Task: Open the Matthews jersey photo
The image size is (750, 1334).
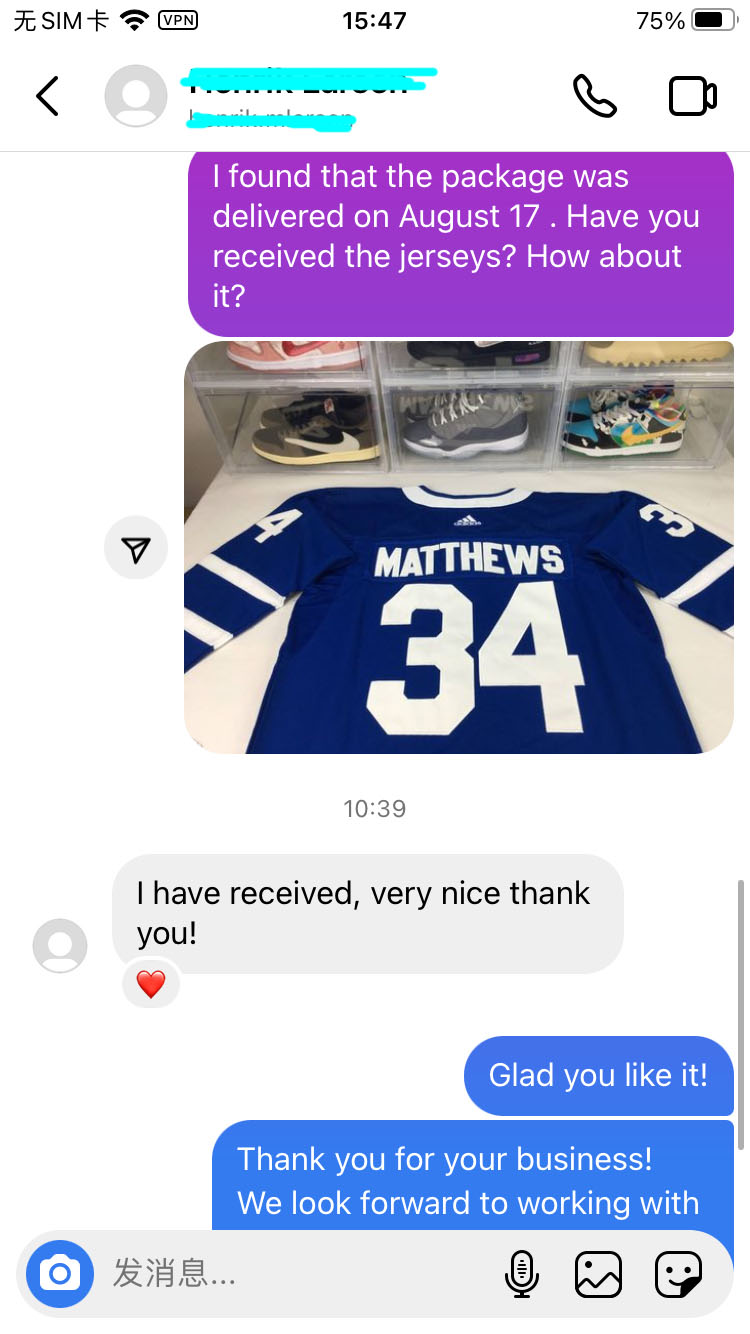Action: [459, 547]
